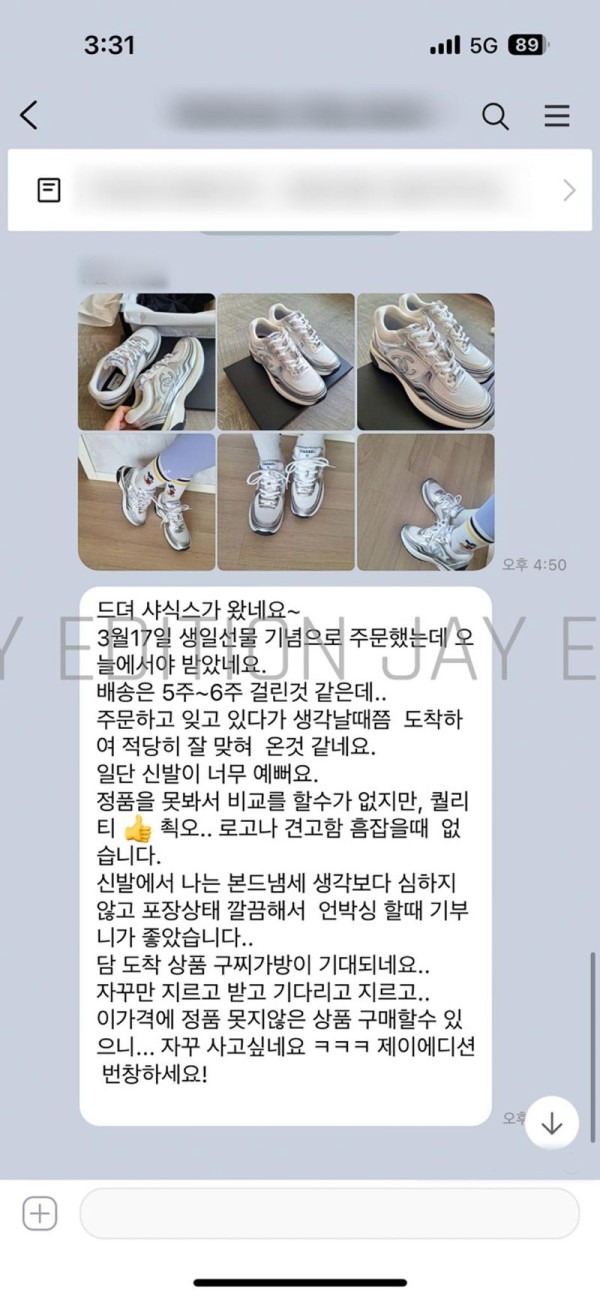
Task: Open the last photo with striped socks
Action: (425, 501)
